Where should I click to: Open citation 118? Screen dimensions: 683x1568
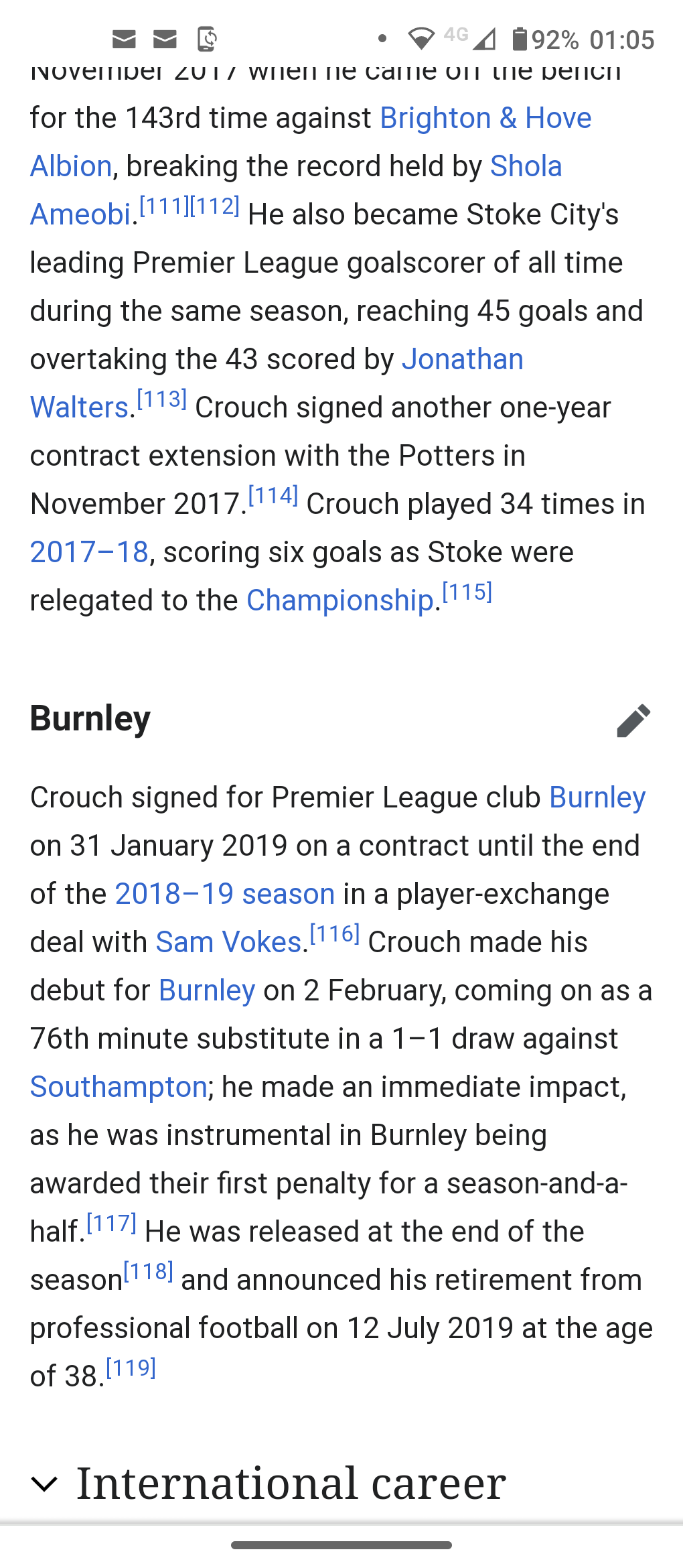click(x=148, y=1272)
